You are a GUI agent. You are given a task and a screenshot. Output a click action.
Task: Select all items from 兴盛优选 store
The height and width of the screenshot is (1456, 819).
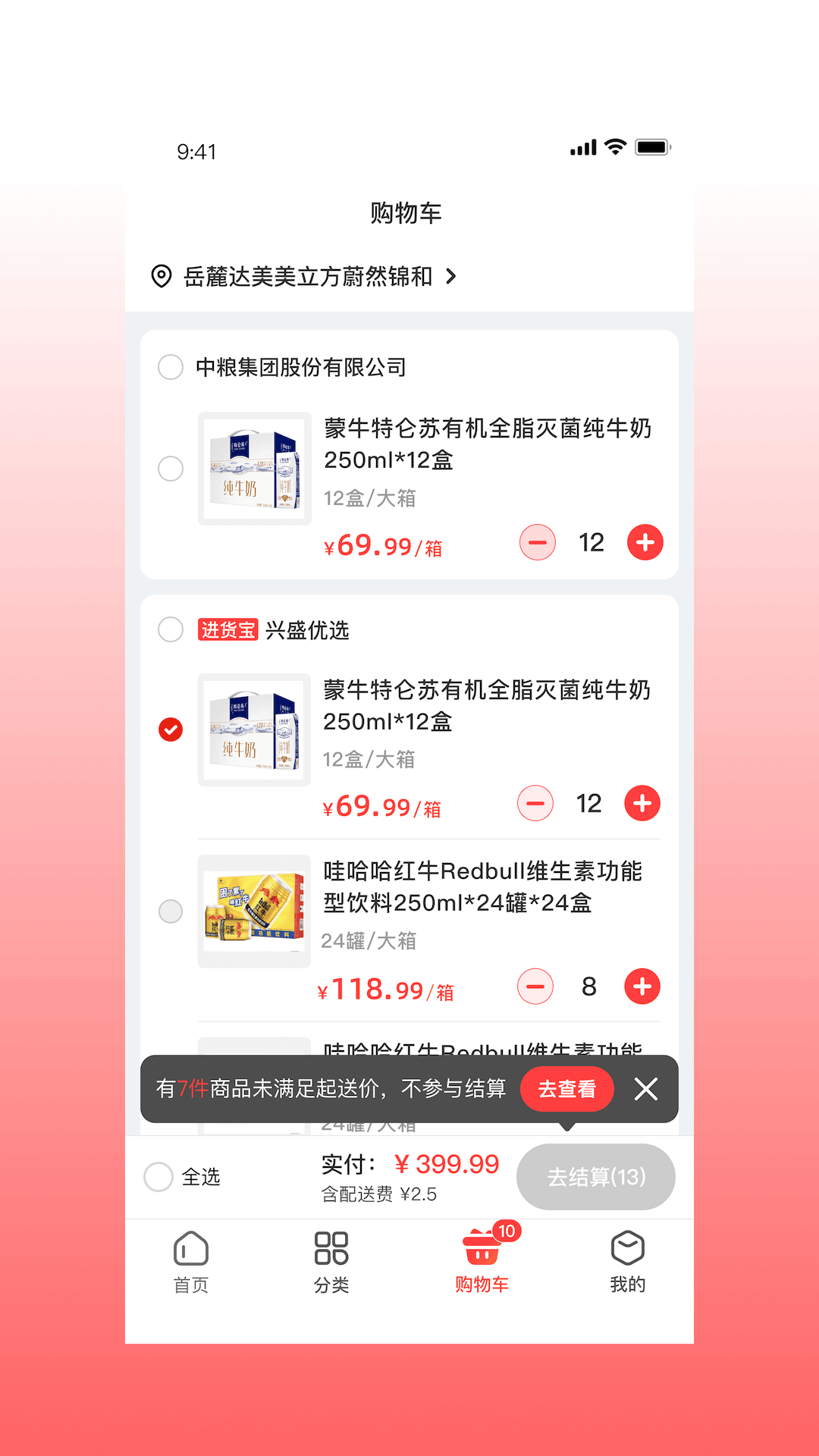coord(171,629)
